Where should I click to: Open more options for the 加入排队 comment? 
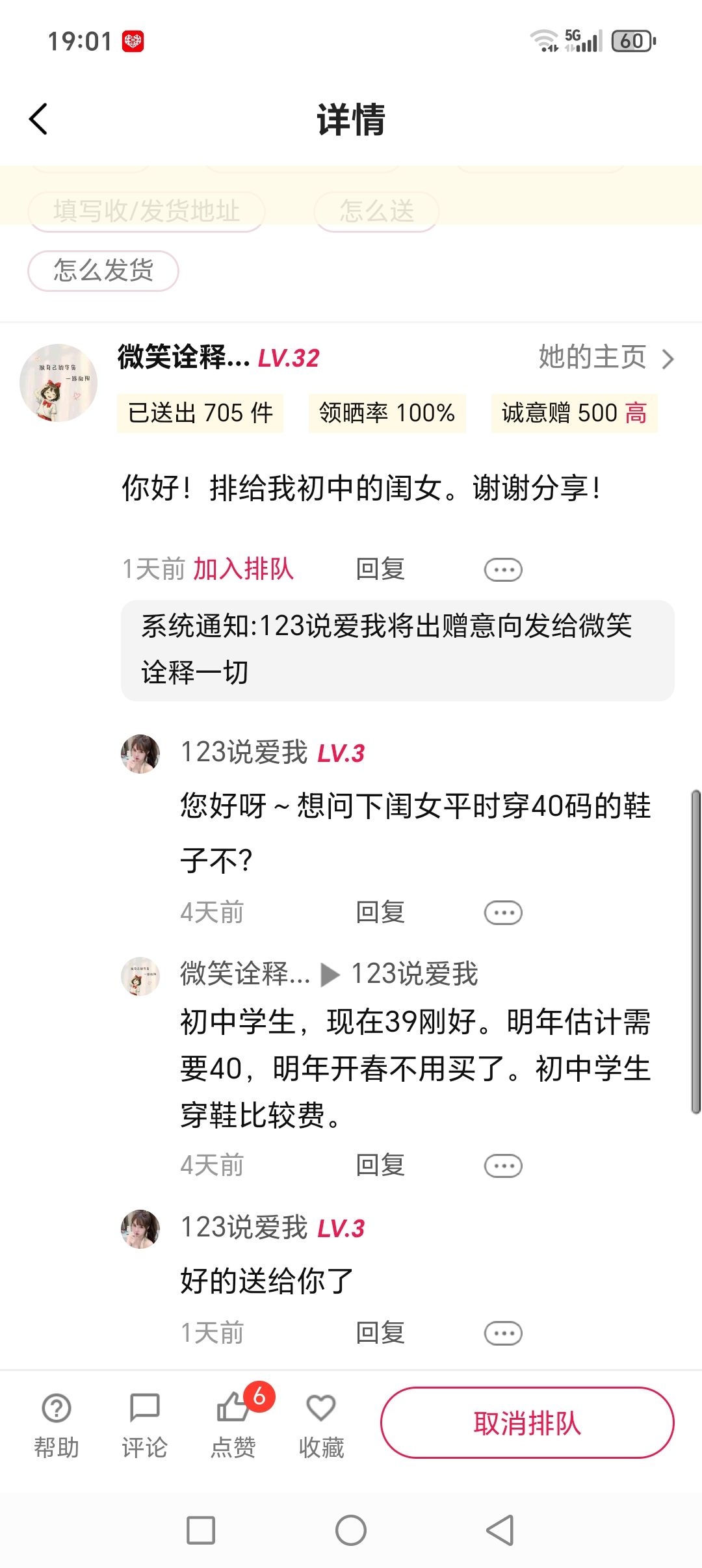point(503,570)
